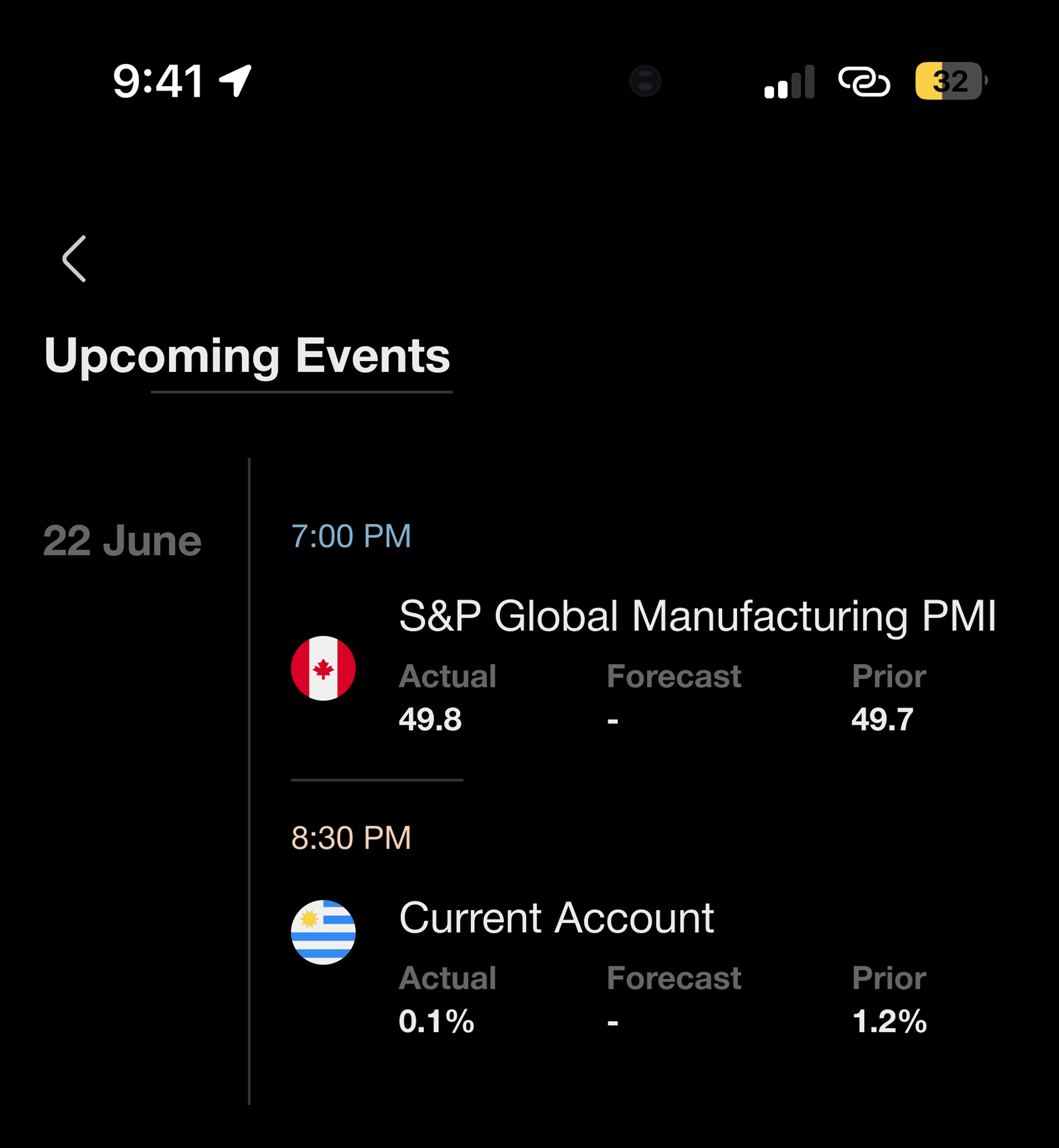Open the S&P Global Manufacturing PMI event
1059x1148 pixels.
[697, 616]
